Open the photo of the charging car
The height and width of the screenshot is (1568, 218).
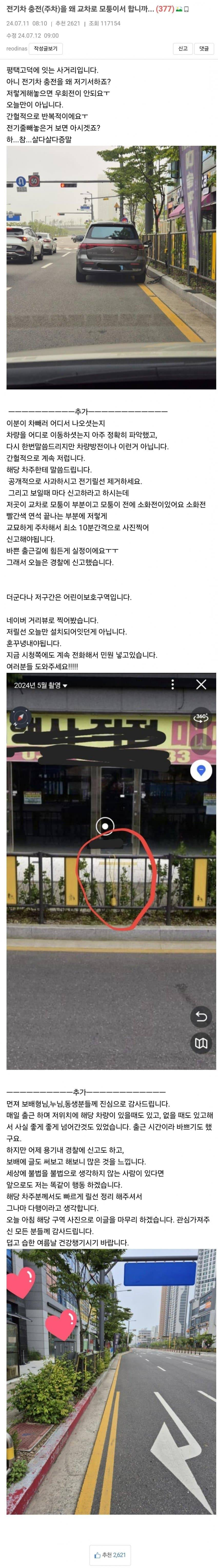pos(111,267)
